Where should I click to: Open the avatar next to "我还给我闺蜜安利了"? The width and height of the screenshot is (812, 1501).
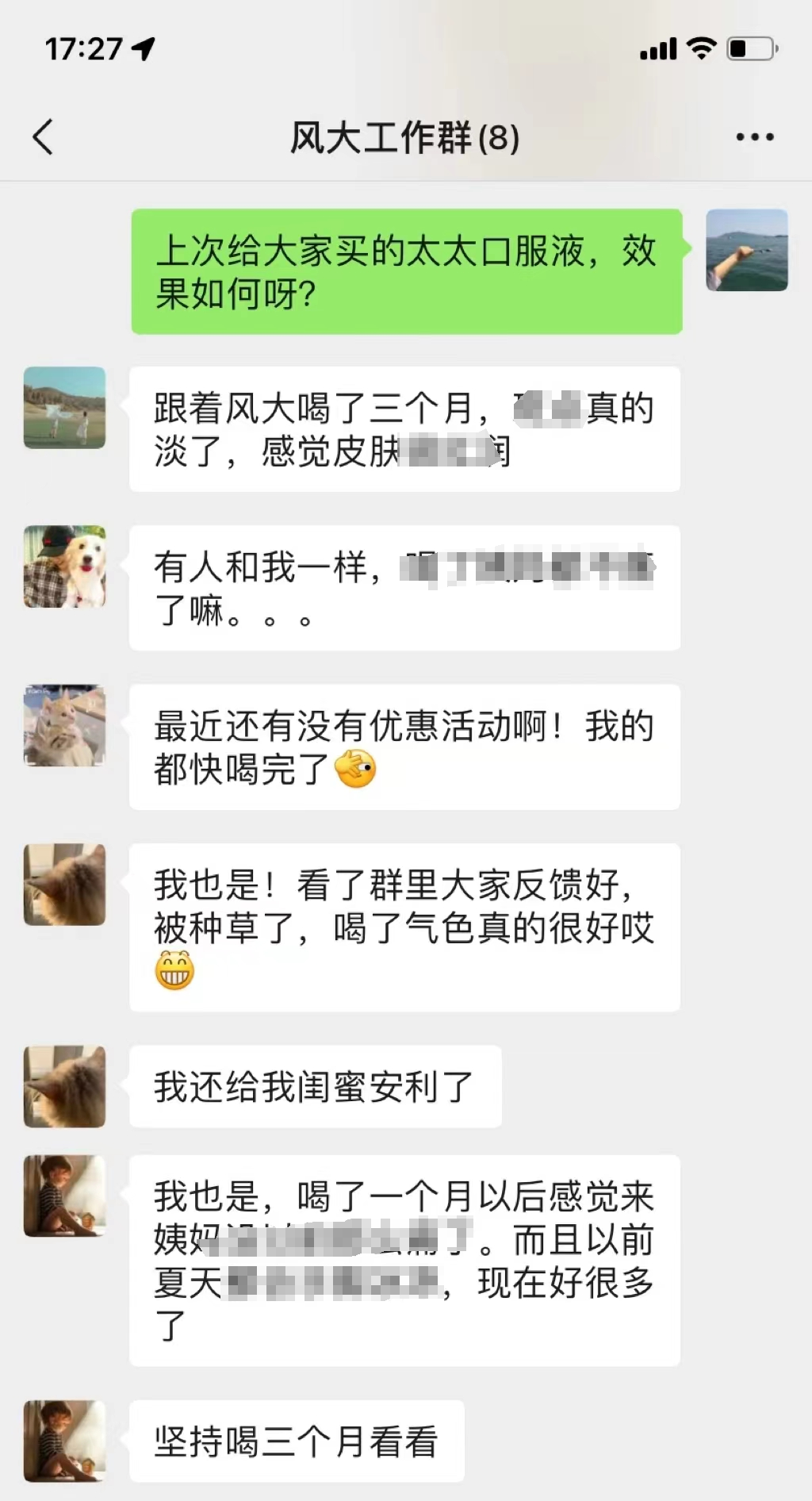pos(64,1086)
